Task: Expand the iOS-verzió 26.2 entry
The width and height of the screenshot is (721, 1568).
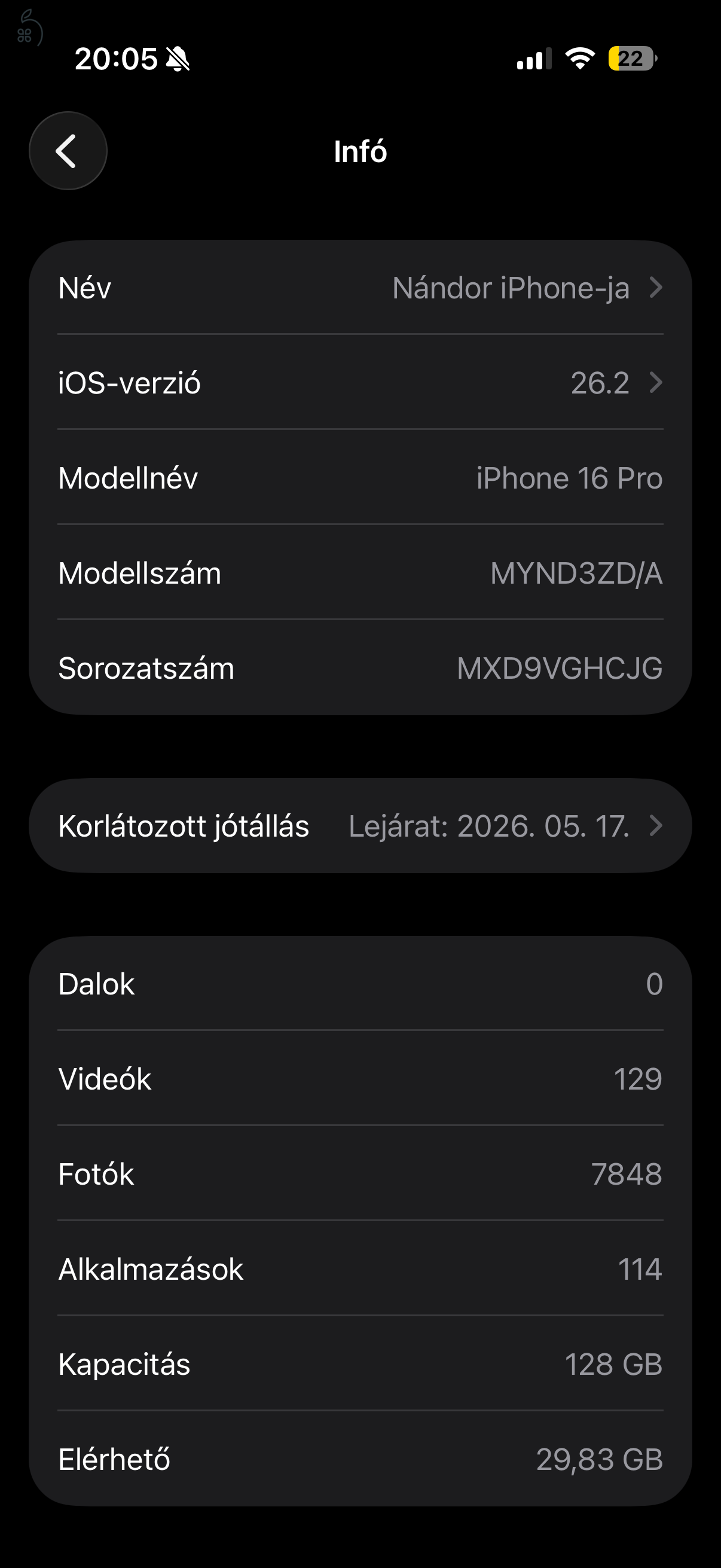Action: 360,383
